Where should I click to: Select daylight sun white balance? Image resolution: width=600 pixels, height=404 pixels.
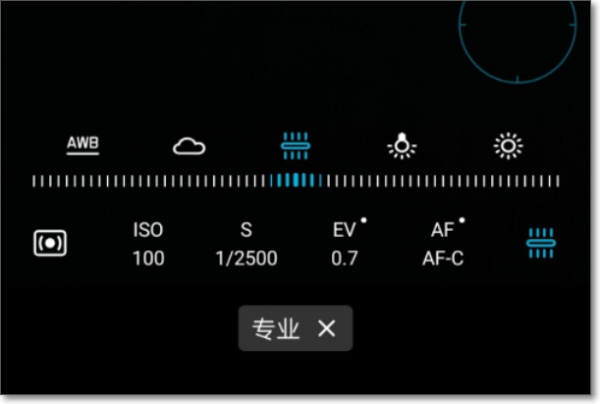tap(508, 147)
